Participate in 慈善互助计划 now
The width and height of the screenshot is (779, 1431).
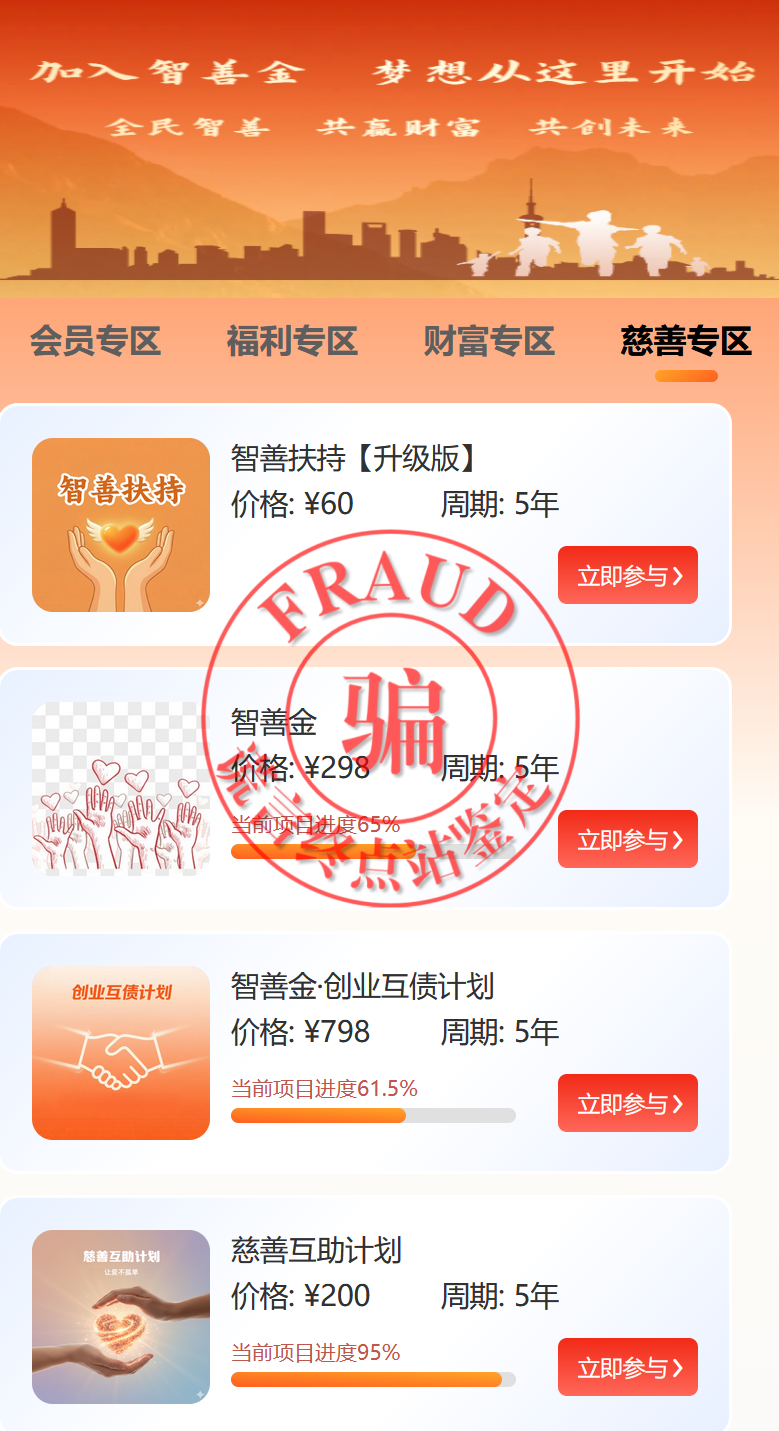click(627, 1367)
